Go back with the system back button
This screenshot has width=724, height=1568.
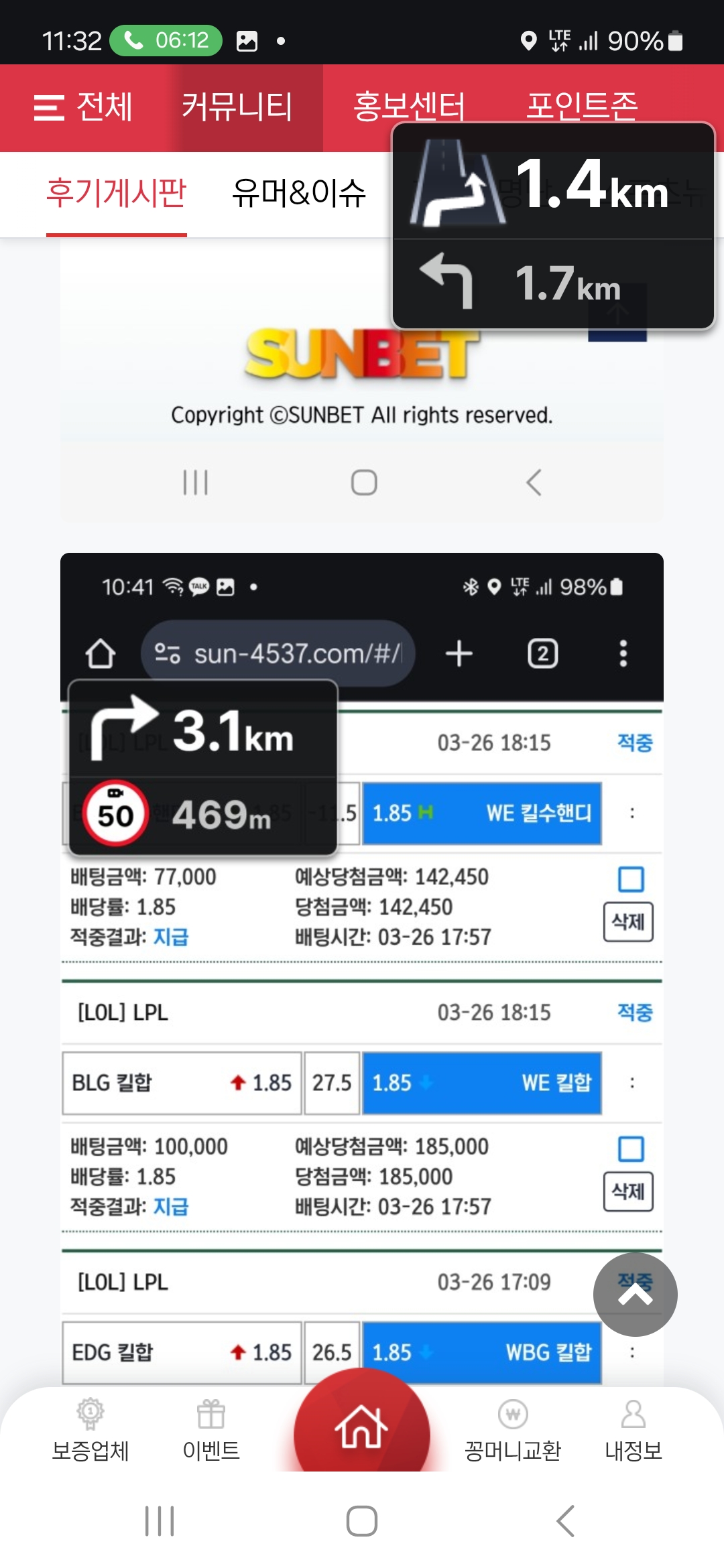click(565, 1521)
